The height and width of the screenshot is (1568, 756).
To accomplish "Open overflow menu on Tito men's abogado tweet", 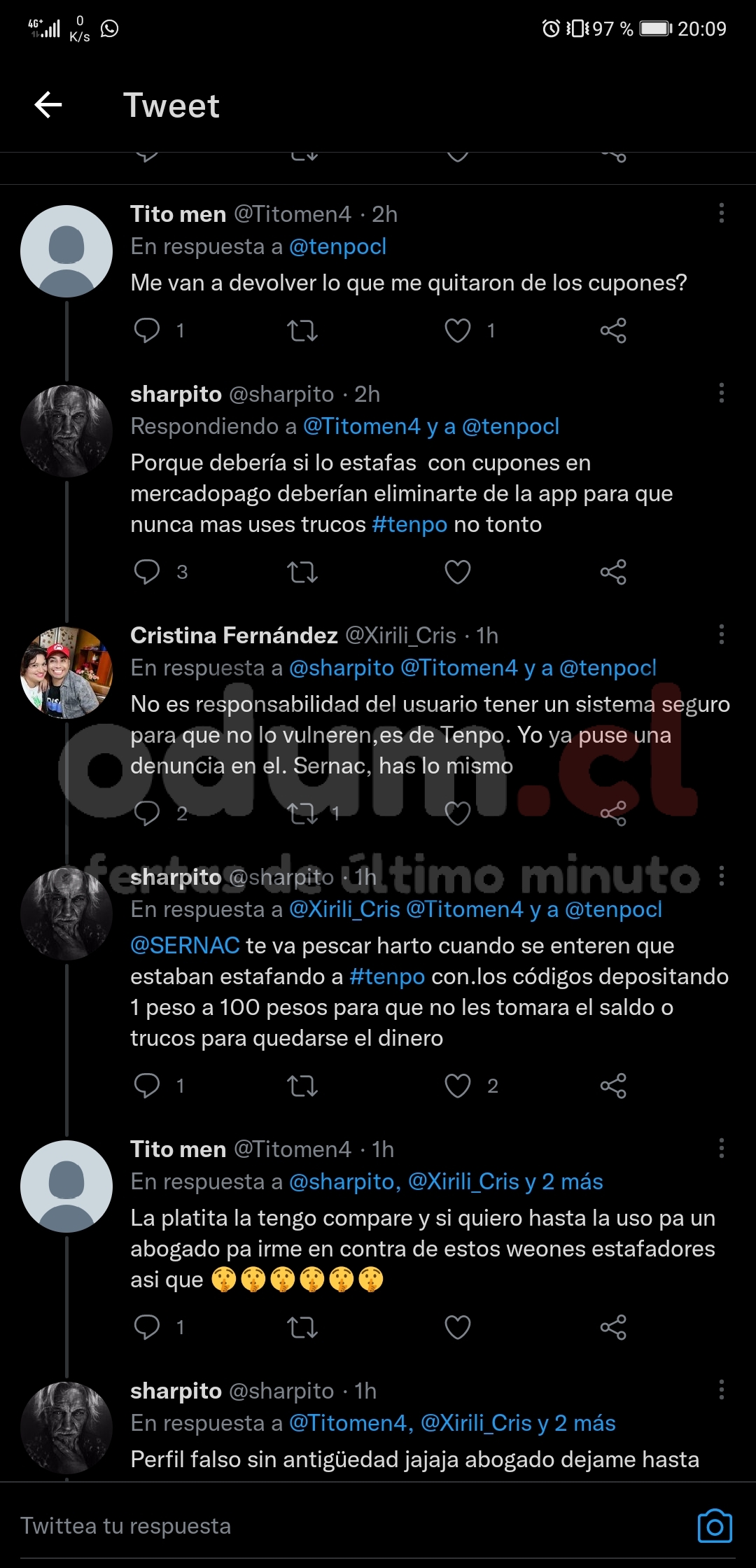I will pyautogui.click(x=721, y=1149).
